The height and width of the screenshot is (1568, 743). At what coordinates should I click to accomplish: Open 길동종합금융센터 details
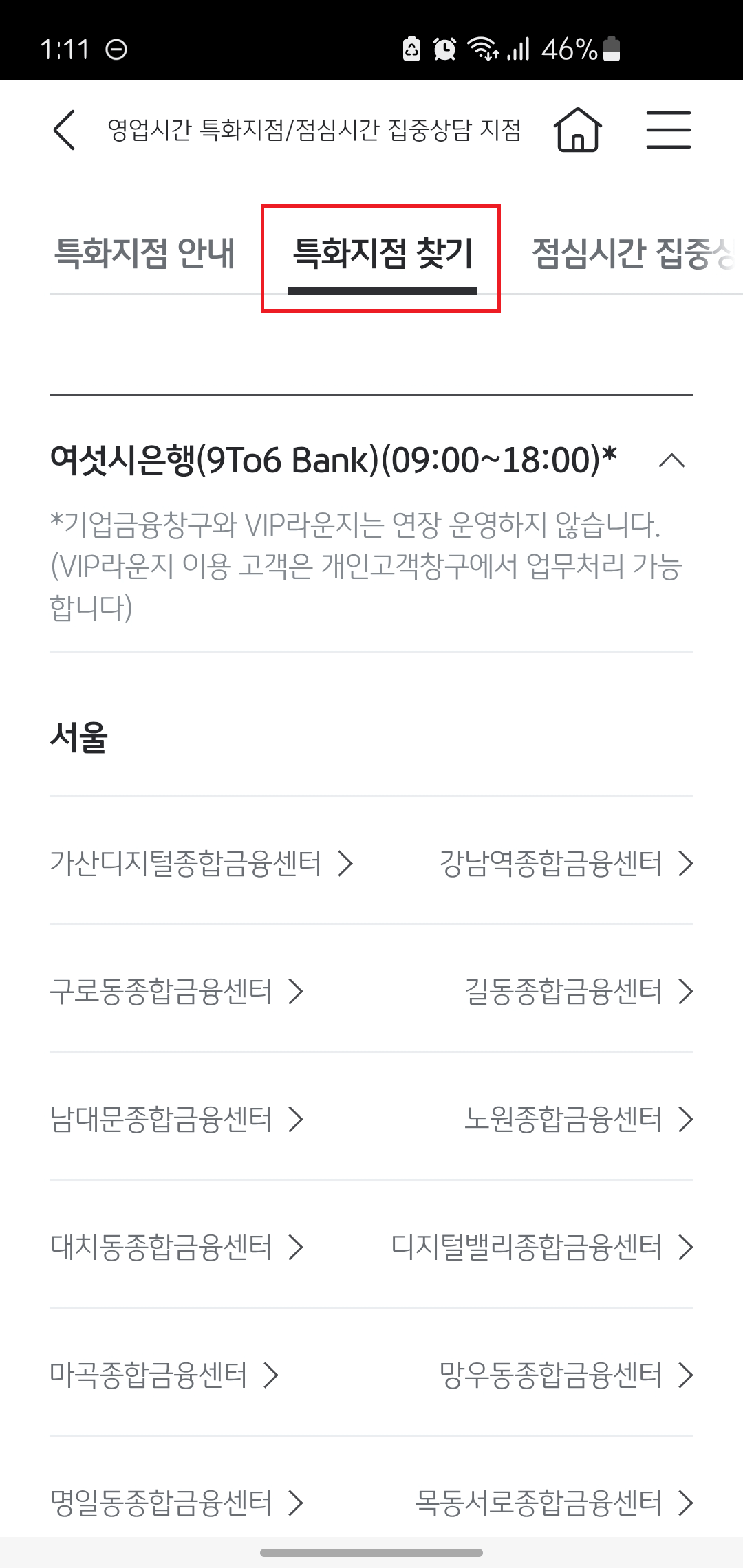578,992
